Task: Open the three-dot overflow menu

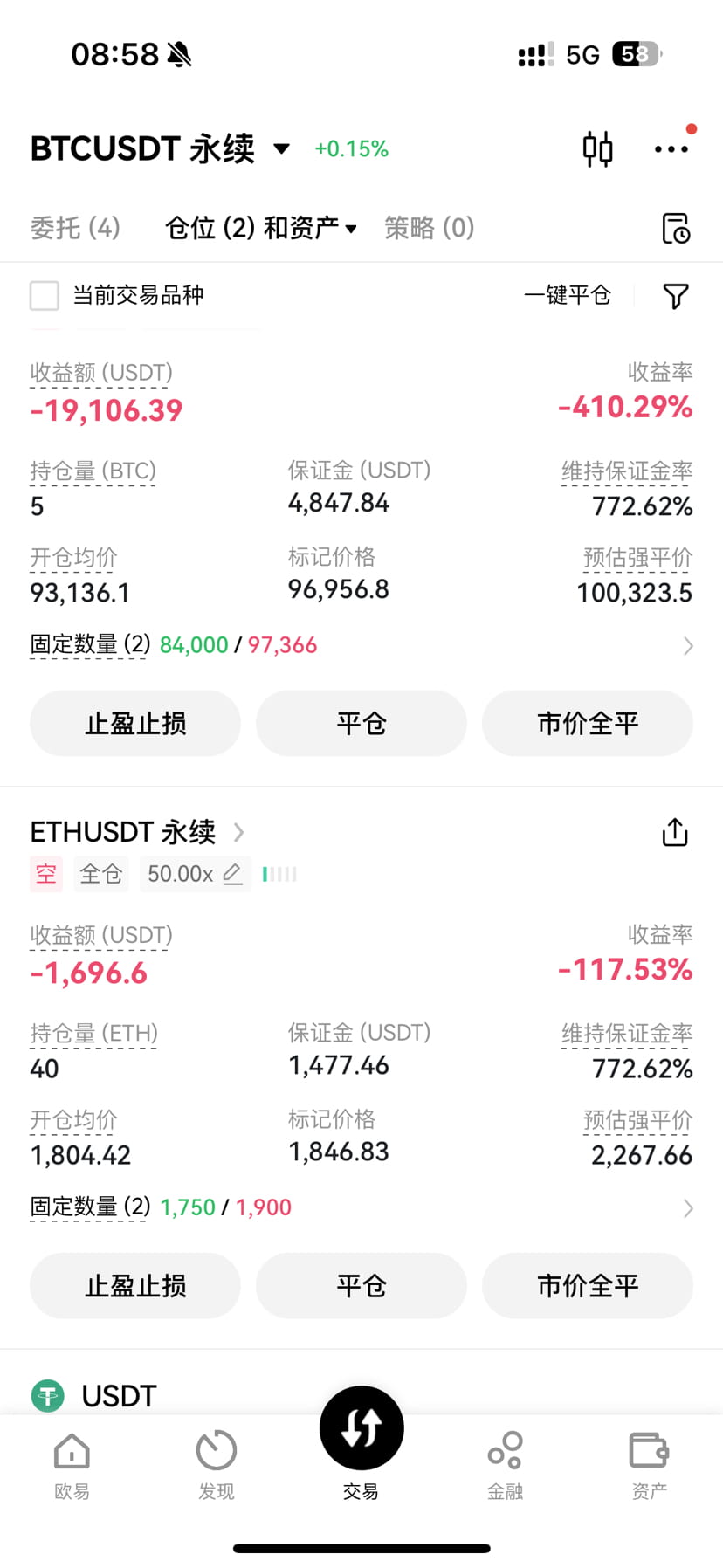Action: pyautogui.click(x=671, y=149)
